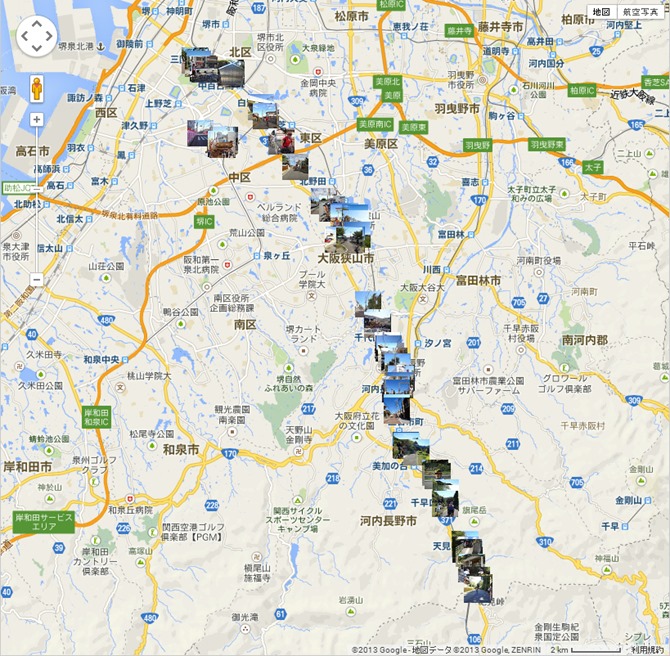Screen dimensions: 670x656
Task: Tap the Street View pegman icon
Action: (37, 89)
